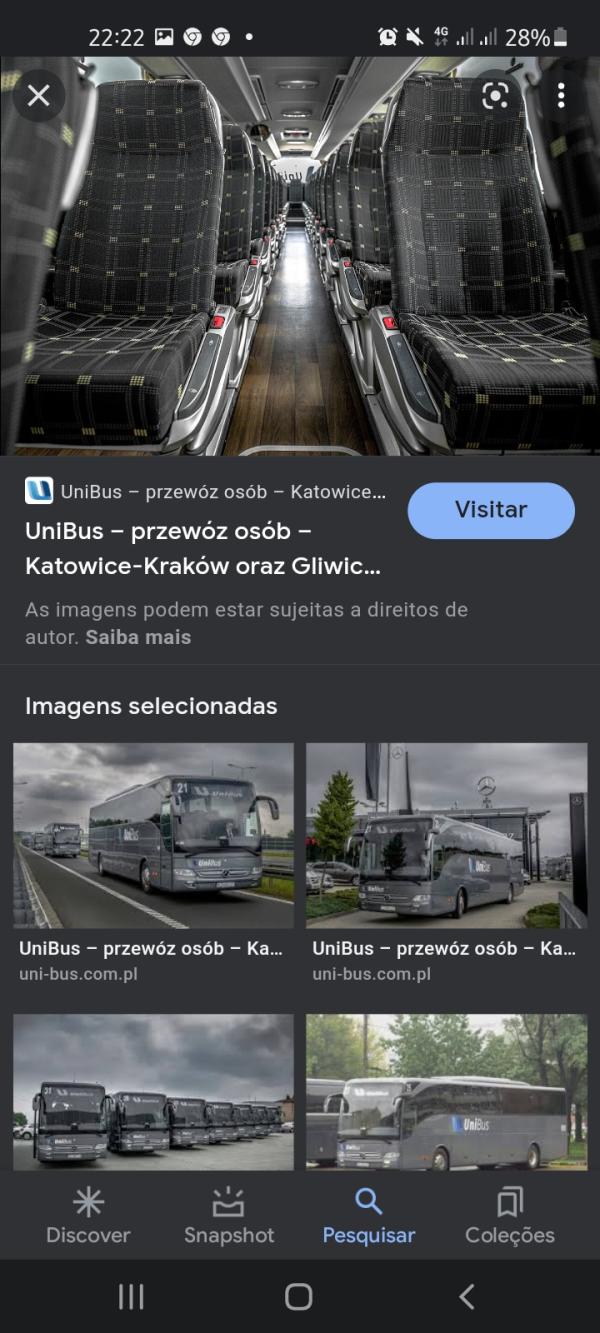Open the three-dot overflow menu
This screenshot has width=600, height=1333.
tap(561, 96)
